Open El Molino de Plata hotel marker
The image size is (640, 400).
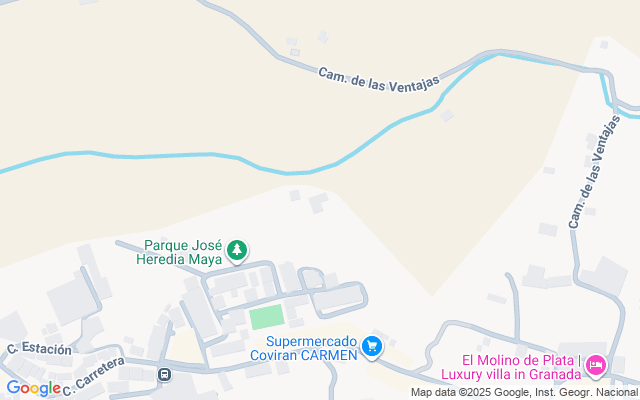596,366
